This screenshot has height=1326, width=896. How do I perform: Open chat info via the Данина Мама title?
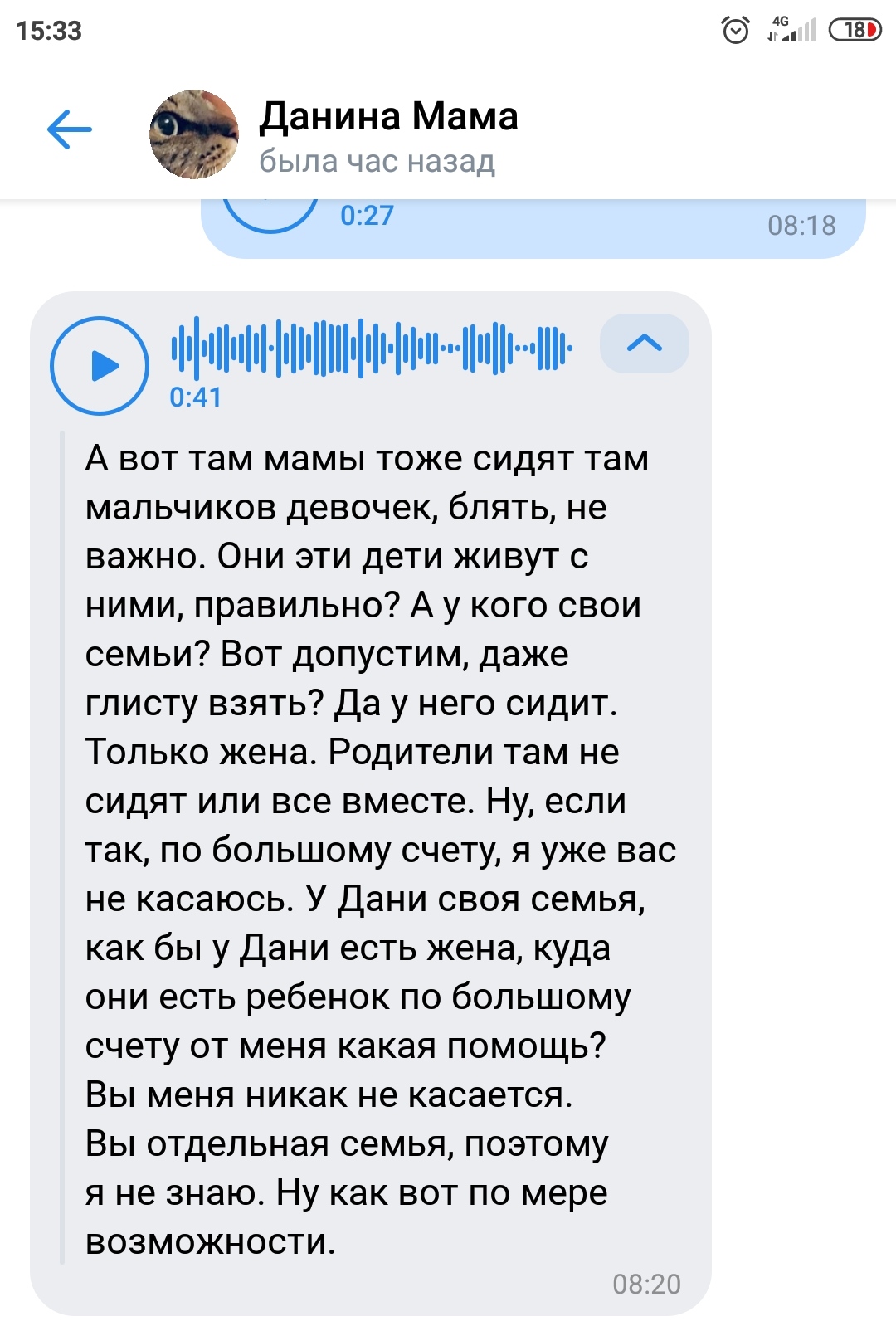tap(388, 116)
